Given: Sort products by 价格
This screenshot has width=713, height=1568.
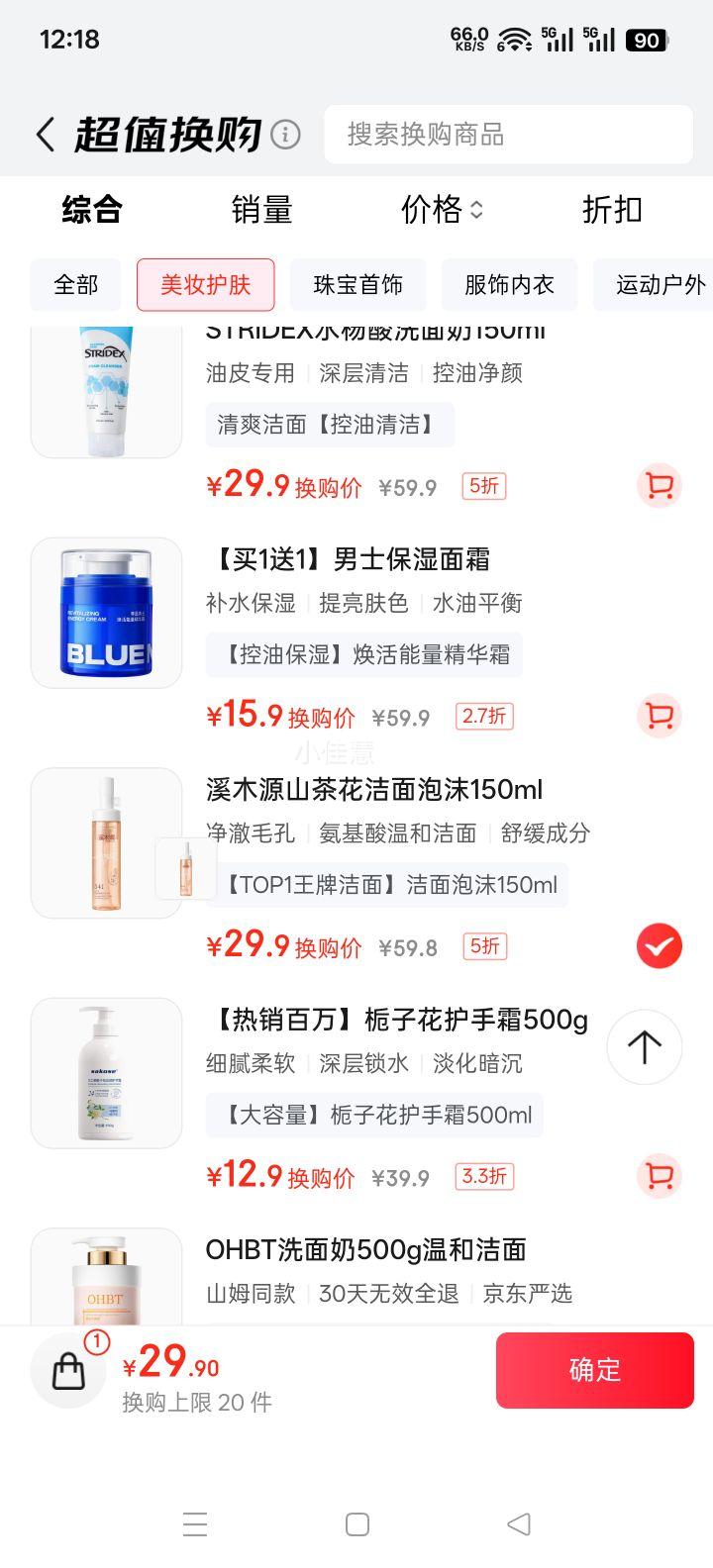Looking at the screenshot, I should coord(442,210).
